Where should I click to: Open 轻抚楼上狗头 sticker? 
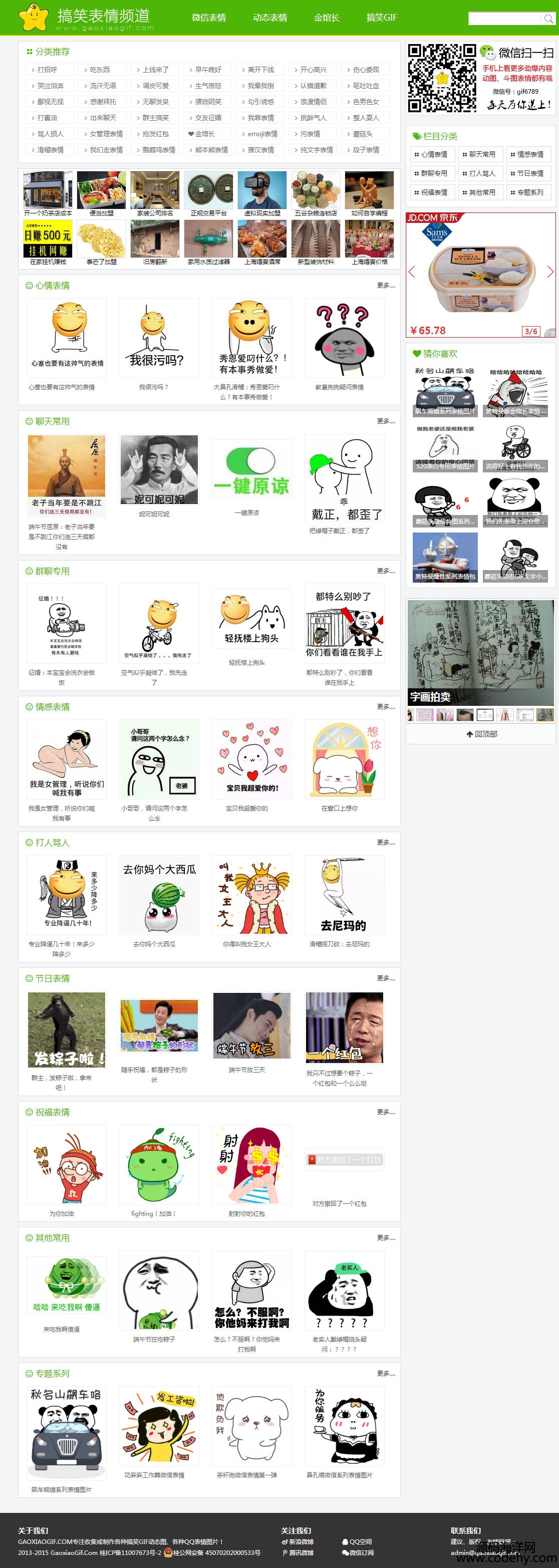pos(251,624)
